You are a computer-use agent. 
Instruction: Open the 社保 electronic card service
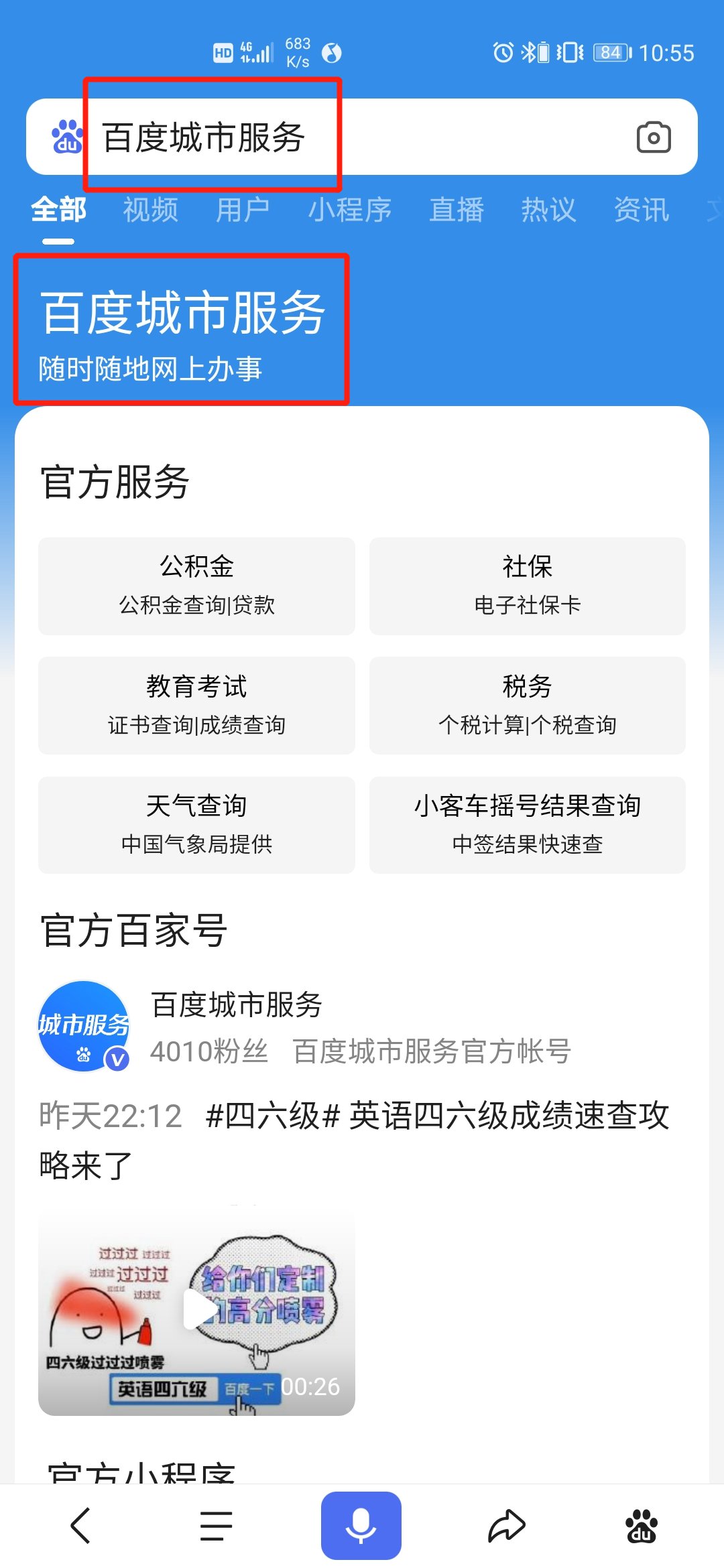(x=527, y=585)
